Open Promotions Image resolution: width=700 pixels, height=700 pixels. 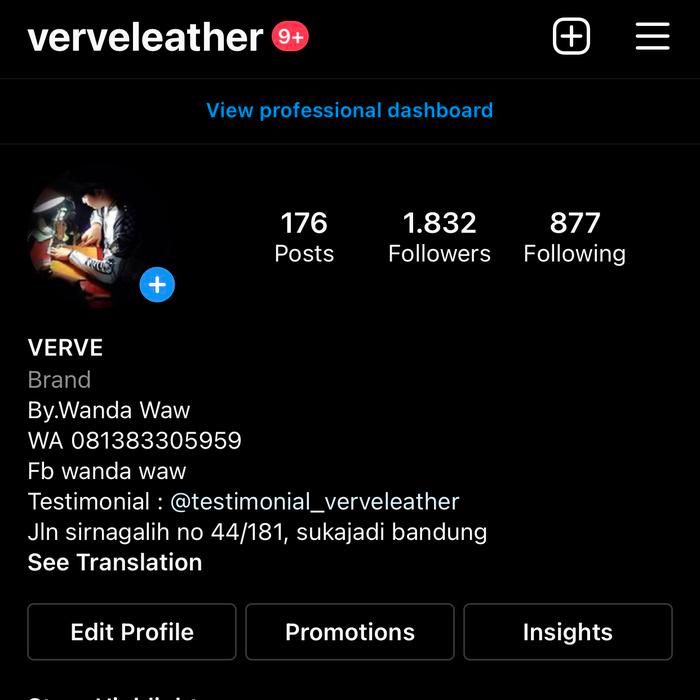click(350, 632)
